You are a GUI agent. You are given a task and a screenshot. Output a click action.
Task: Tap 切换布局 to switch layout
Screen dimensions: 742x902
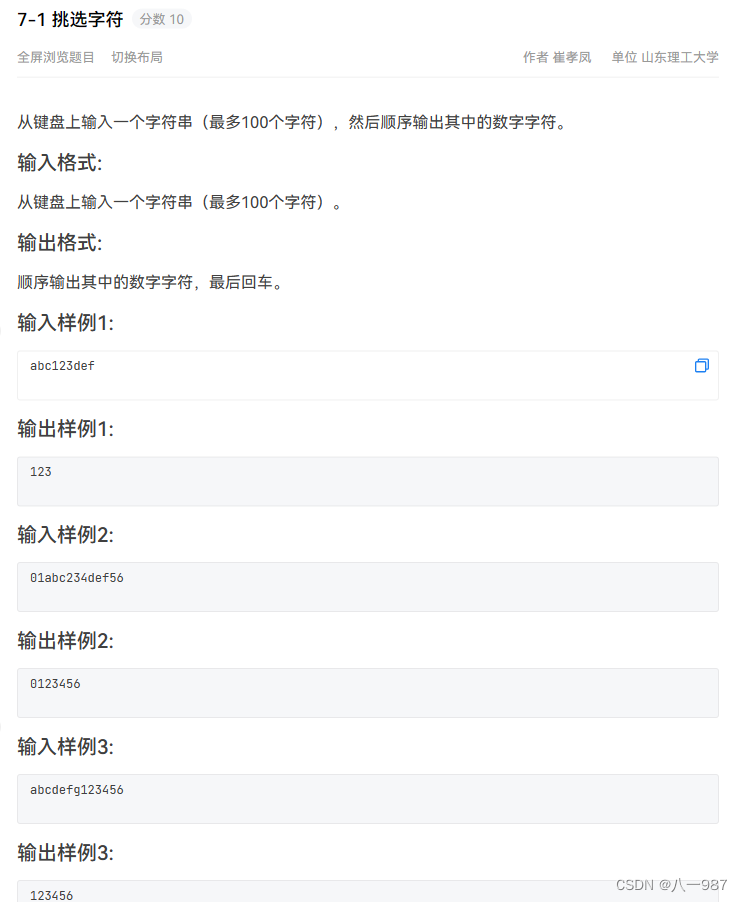click(x=137, y=57)
